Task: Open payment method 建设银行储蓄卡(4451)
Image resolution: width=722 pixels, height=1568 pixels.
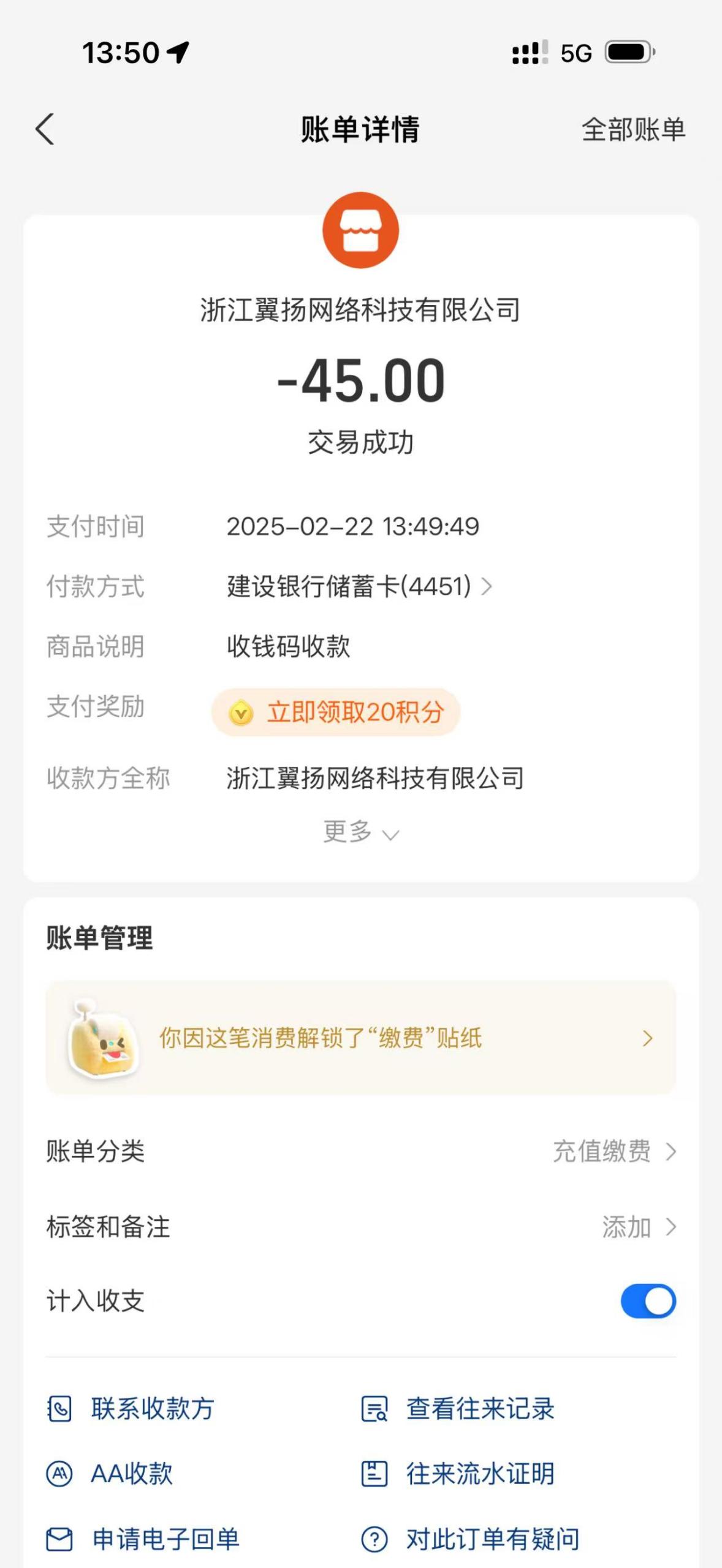Action: 359,586
